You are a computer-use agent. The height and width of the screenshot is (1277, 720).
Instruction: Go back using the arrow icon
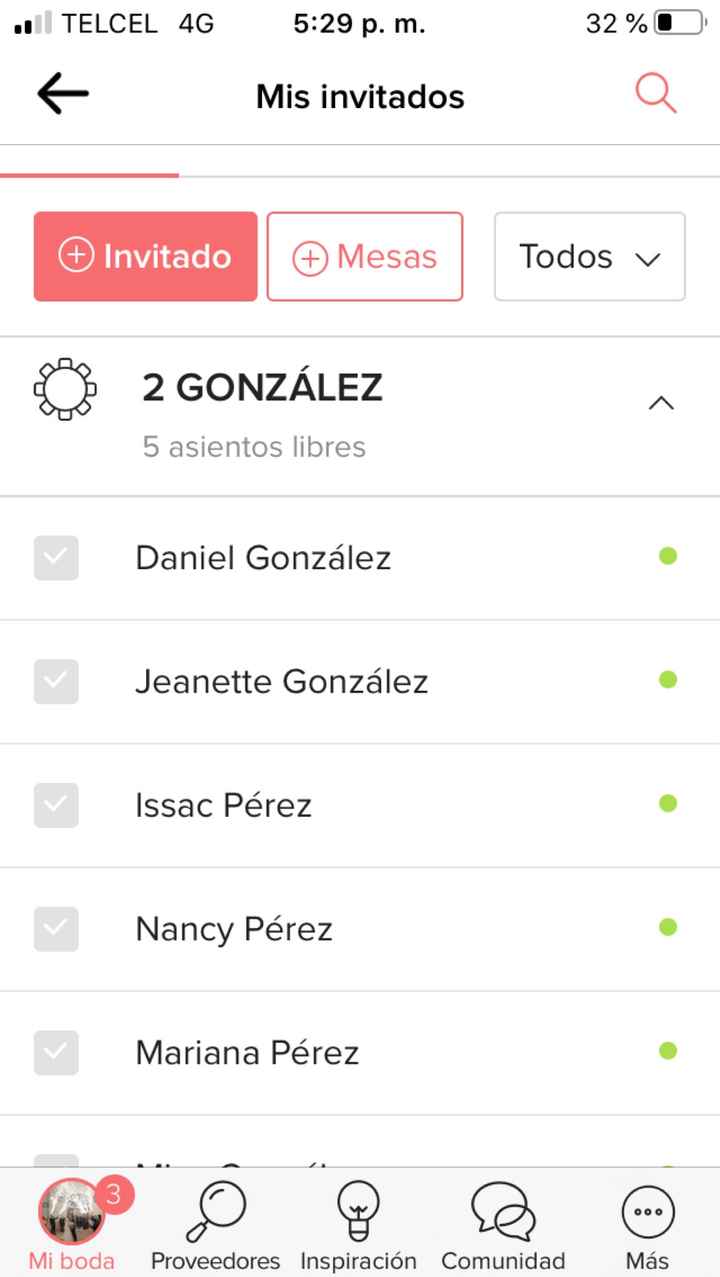point(62,93)
